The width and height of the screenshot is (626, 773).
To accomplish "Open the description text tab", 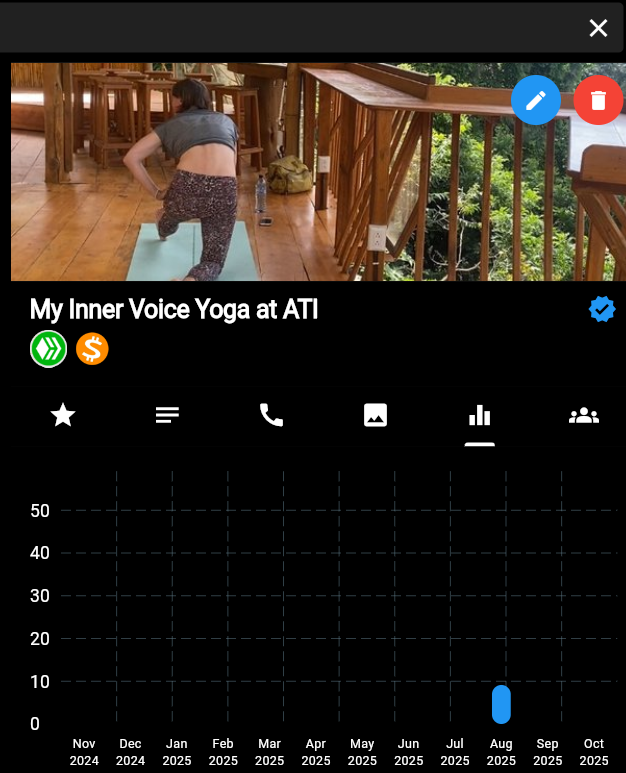I will [x=167, y=415].
